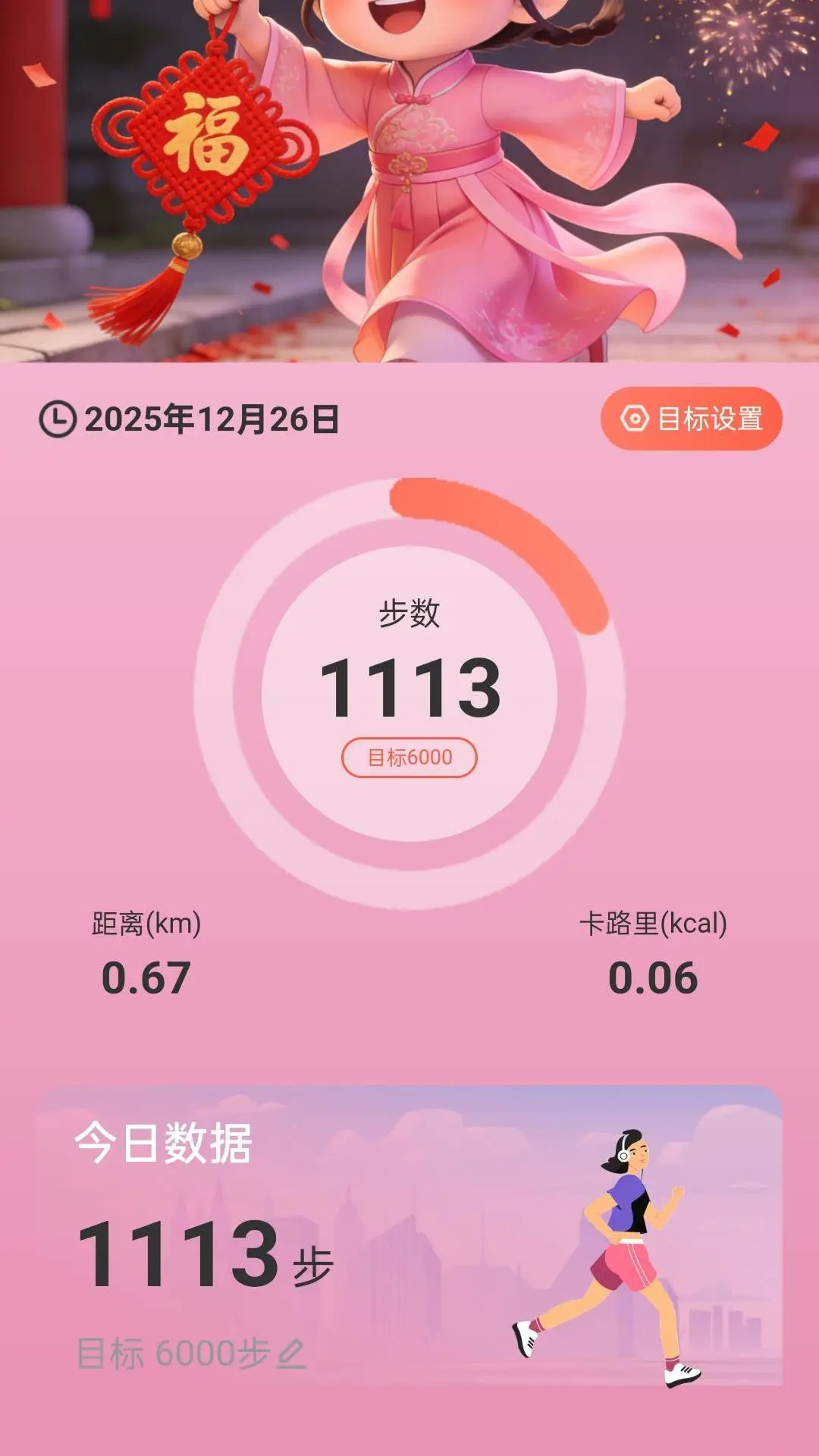This screenshot has width=819, height=1456.
Task: Select the date 2025年12月26日
Action: 212,416
